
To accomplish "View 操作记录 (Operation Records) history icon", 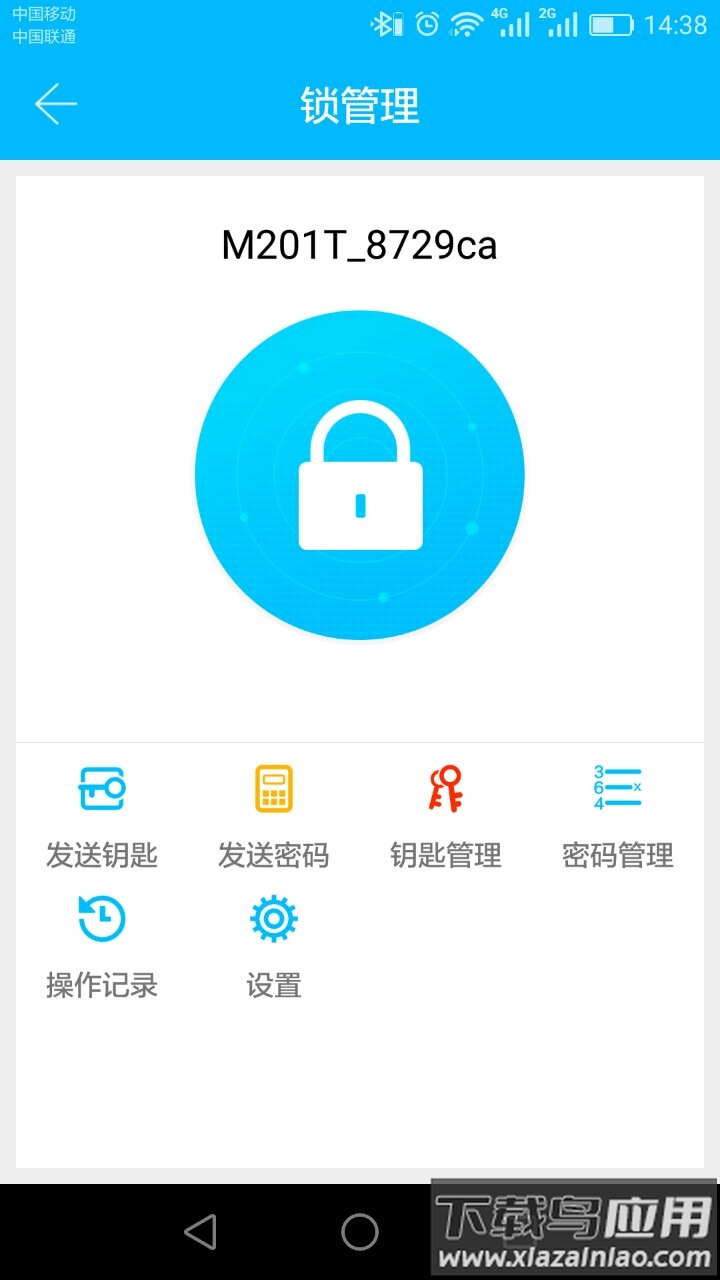I will coord(100,917).
